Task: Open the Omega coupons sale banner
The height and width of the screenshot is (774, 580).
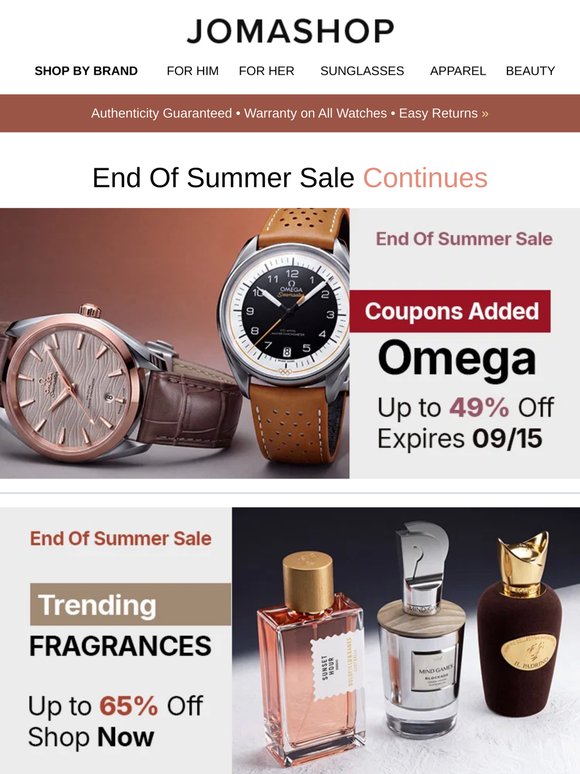Action: (x=290, y=343)
